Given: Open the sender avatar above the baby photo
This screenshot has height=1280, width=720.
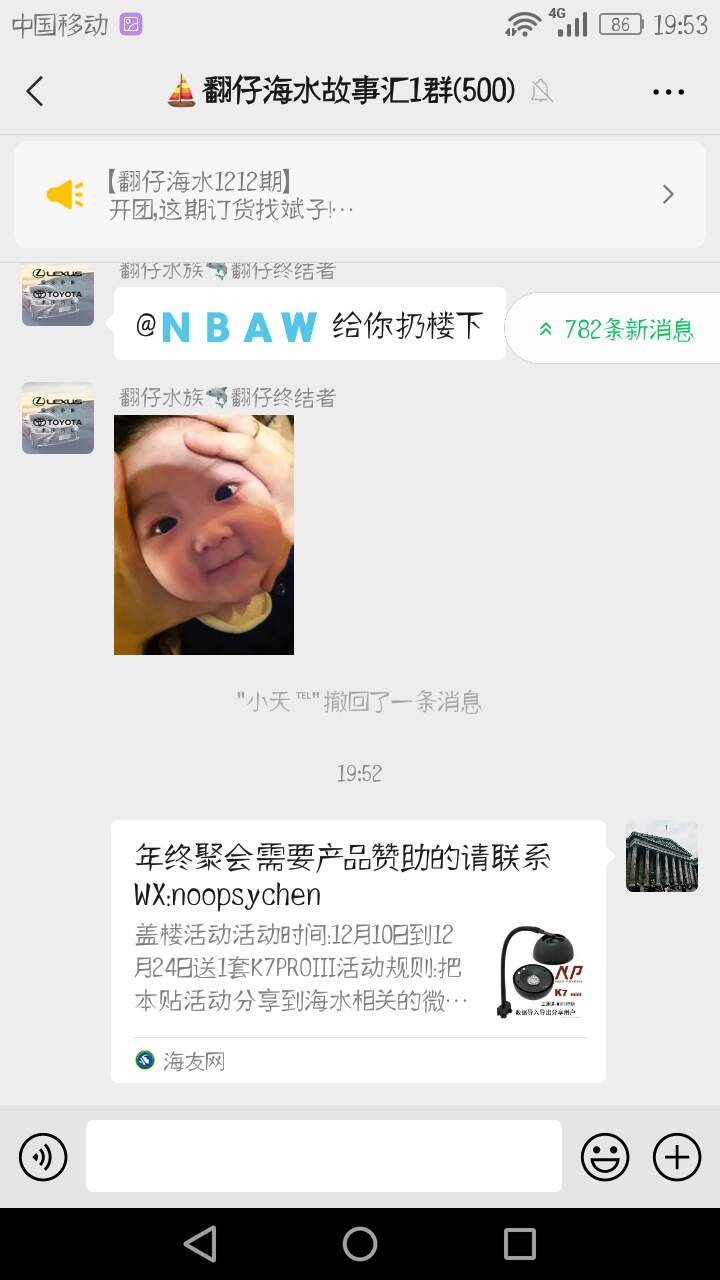Looking at the screenshot, I should pyautogui.click(x=58, y=418).
